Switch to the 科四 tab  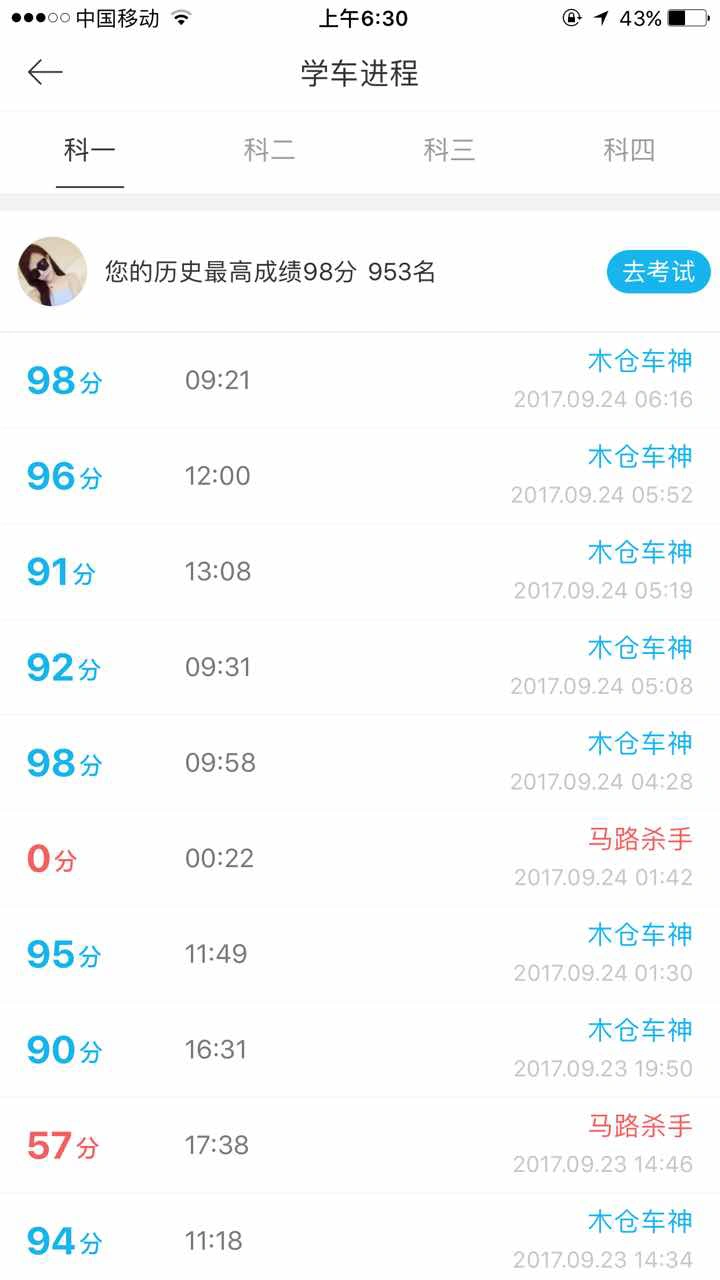pos(629,151)
